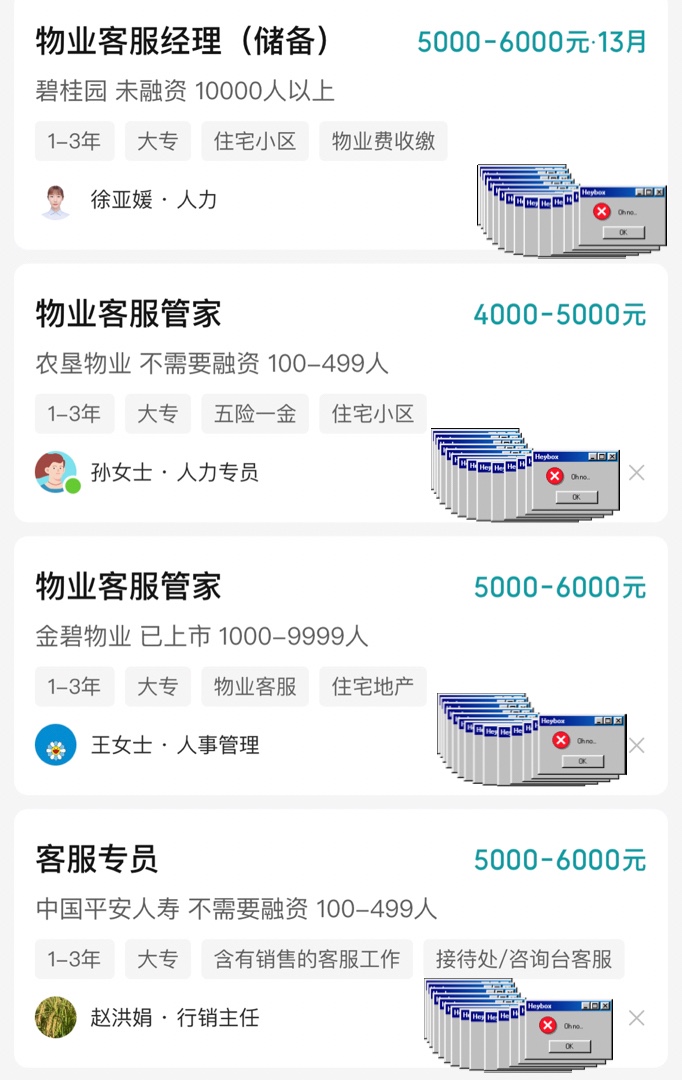Close the 金碧物业 job recommendation
The height and width of the screenshot is (1080, 682).
[637, 745]
